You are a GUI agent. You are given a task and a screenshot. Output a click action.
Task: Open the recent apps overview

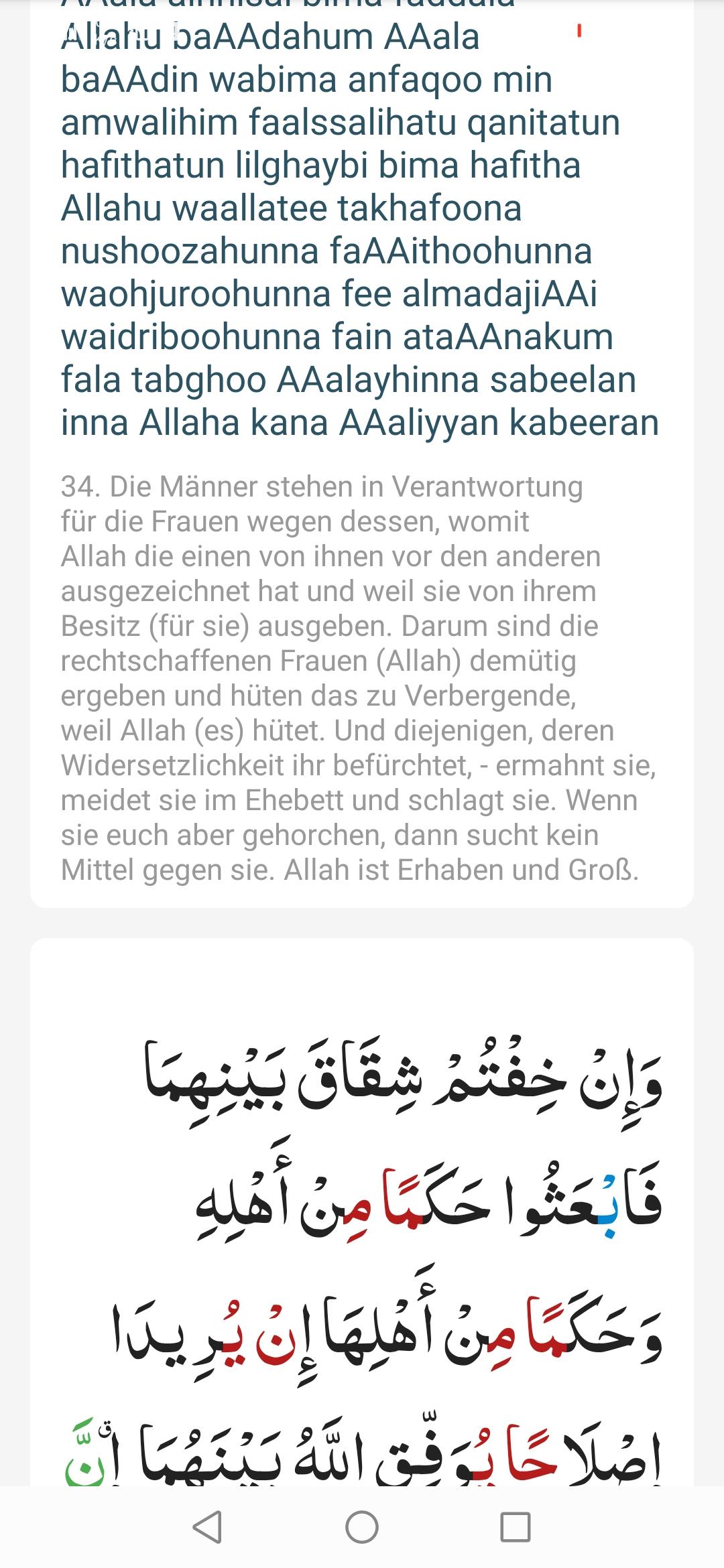(516, 1528)
